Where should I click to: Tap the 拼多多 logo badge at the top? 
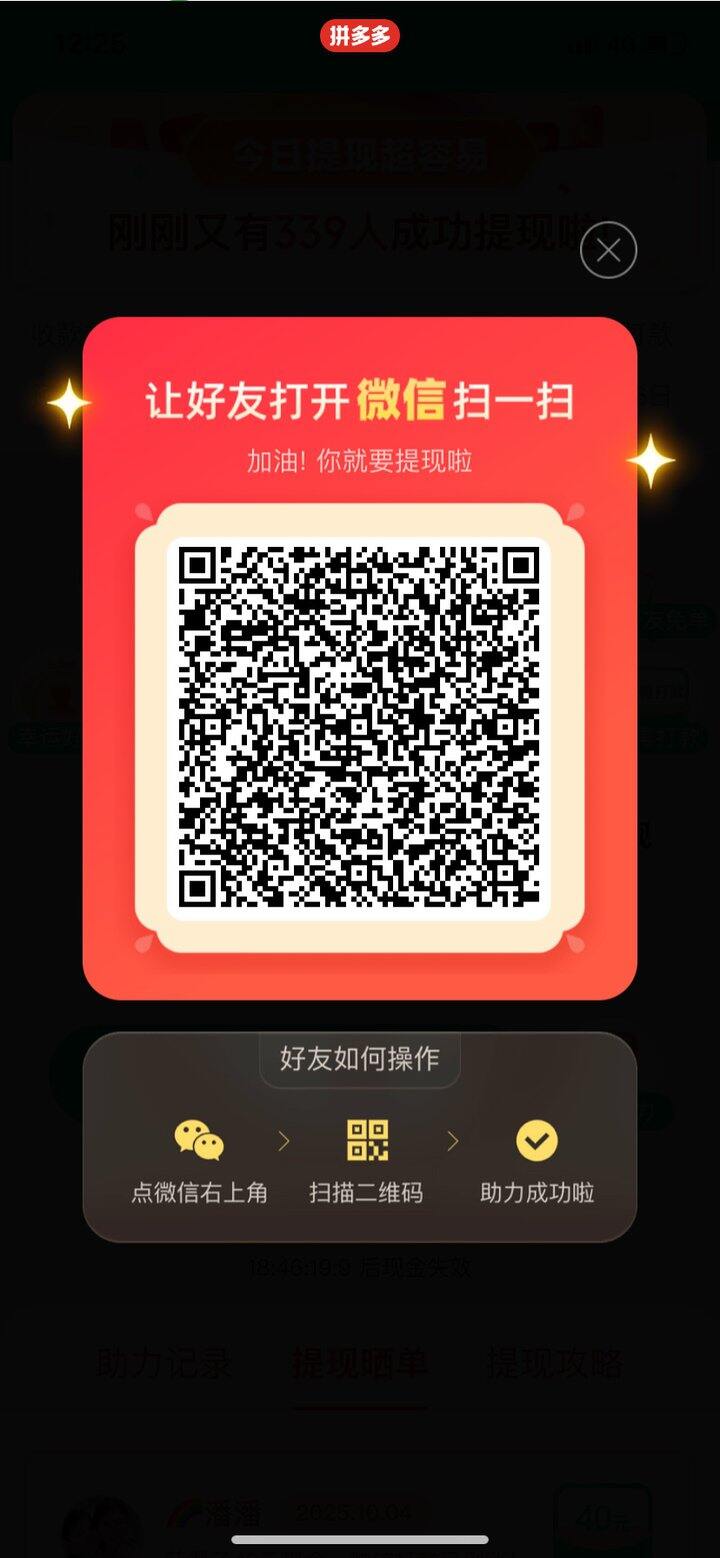coord(358,37)
